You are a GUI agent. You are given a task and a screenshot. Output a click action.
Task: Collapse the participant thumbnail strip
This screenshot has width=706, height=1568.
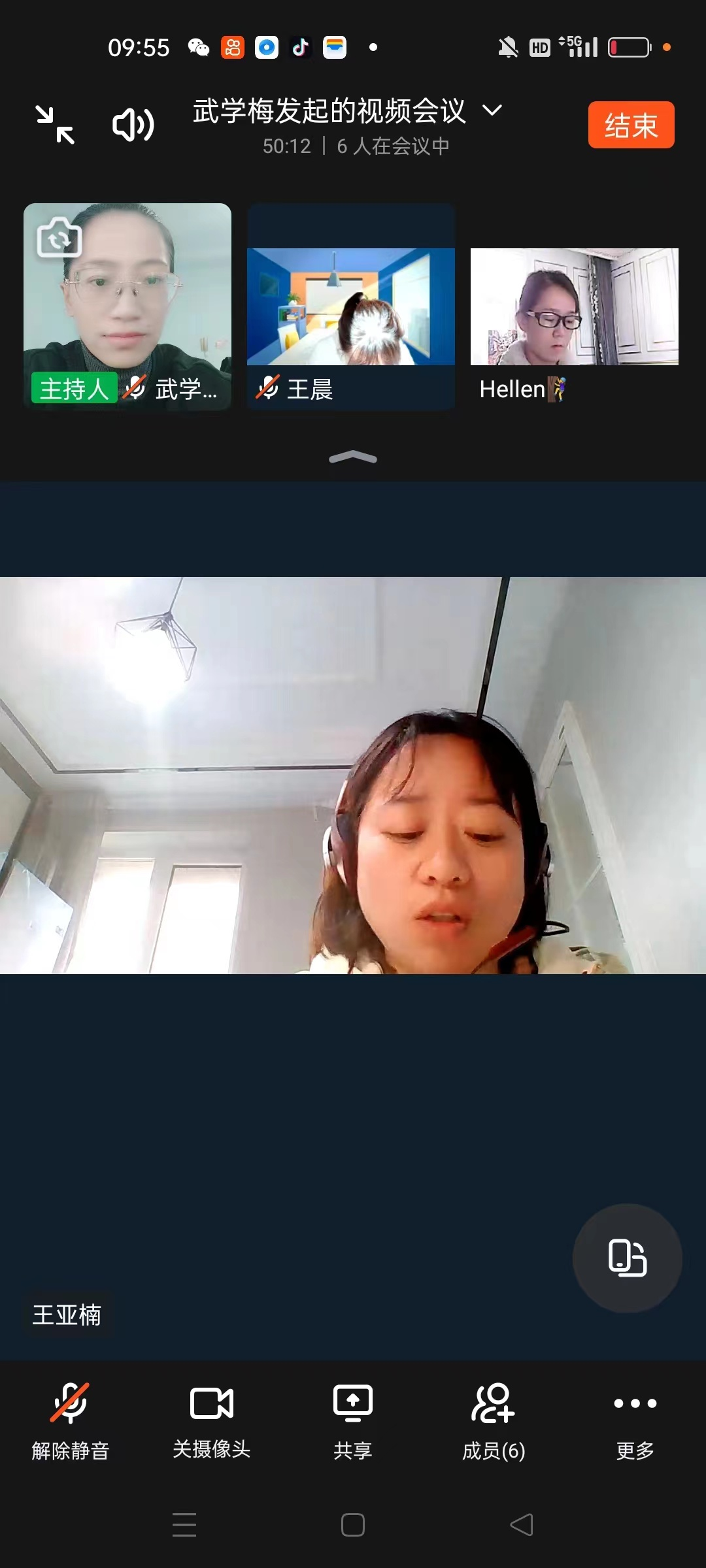tap(353, 457)
